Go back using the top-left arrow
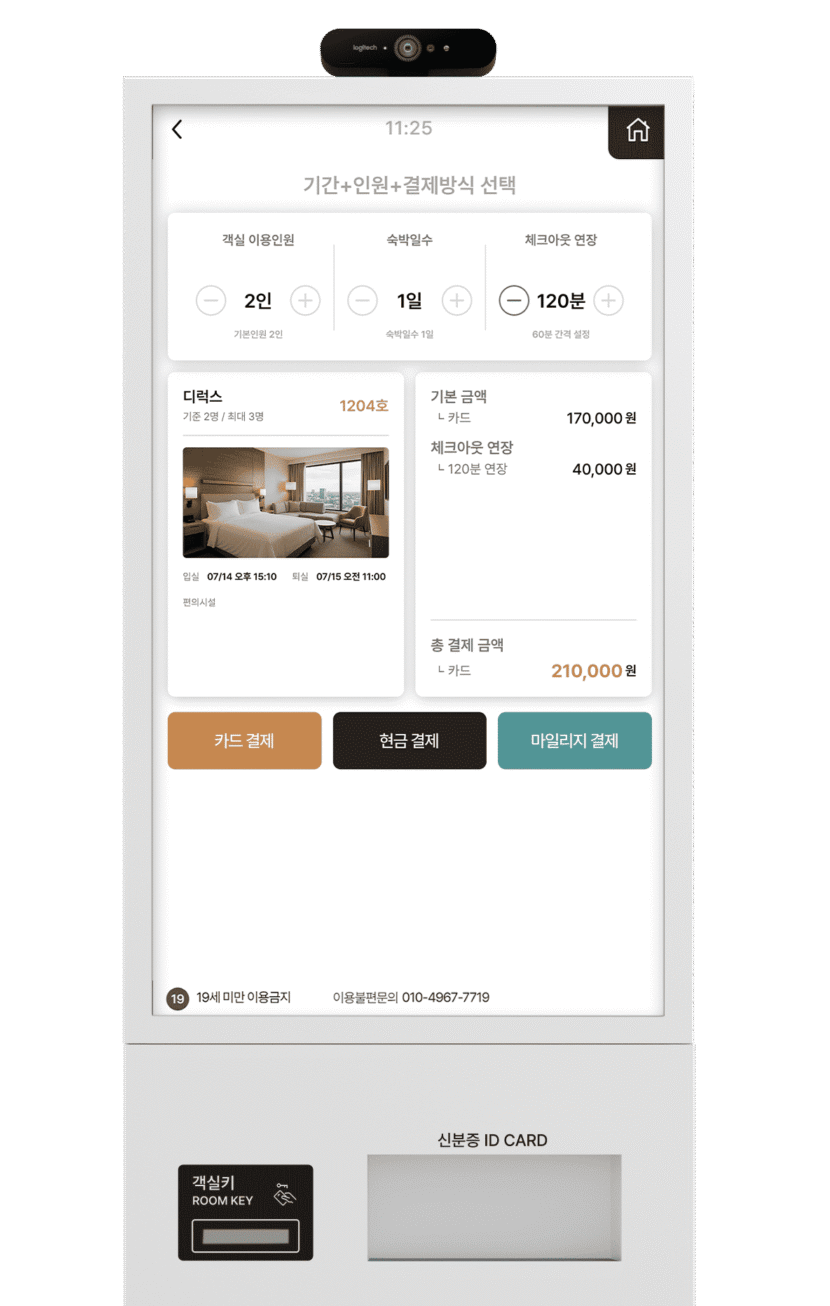This screenshot has height=1306, width=830. point(178,129)
